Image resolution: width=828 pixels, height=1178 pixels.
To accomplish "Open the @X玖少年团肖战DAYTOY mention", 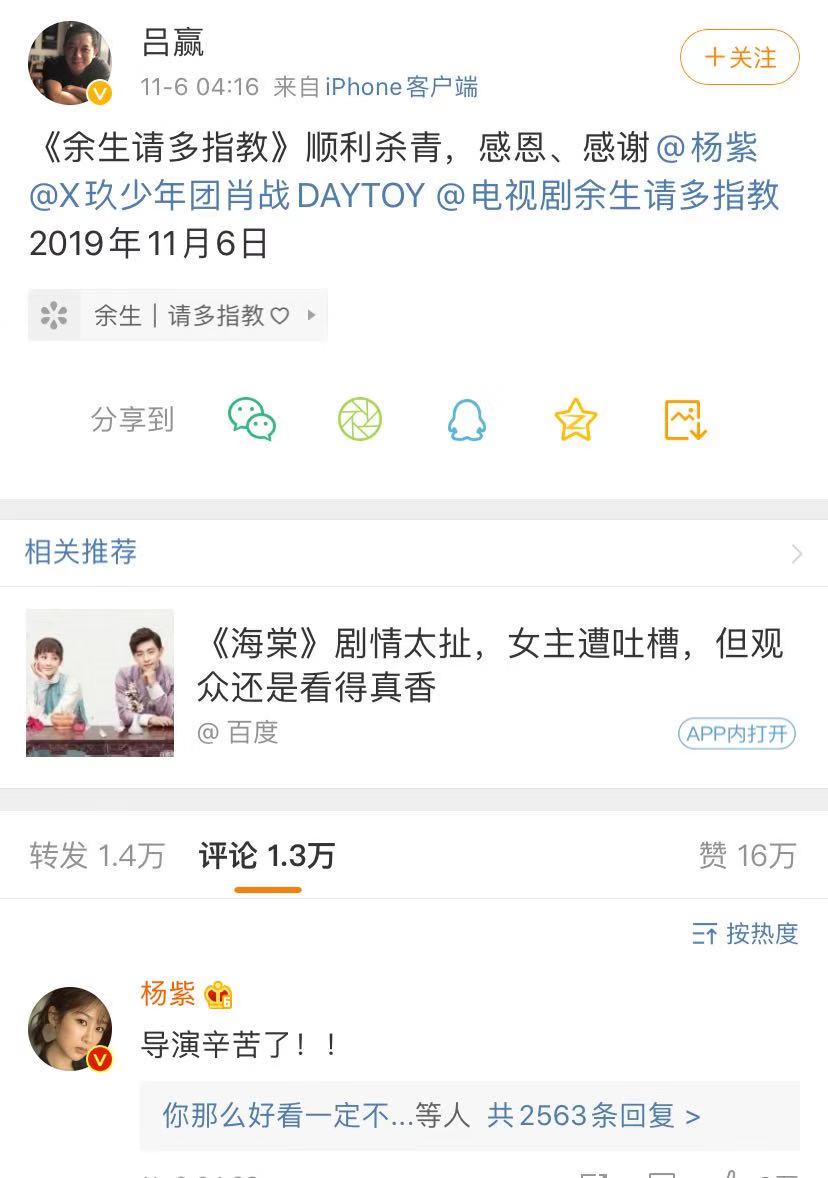I will click(x=227, y=195).
